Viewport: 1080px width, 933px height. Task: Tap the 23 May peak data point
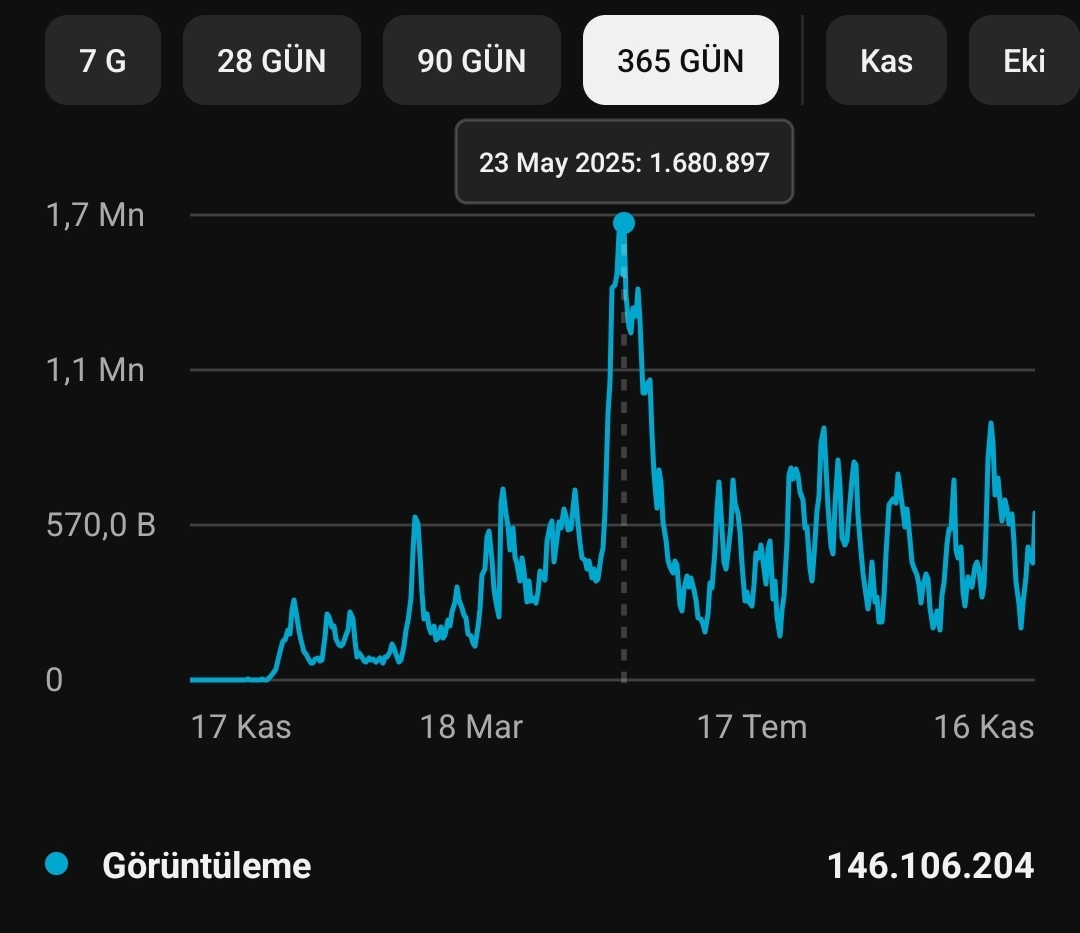pos(624,223)
